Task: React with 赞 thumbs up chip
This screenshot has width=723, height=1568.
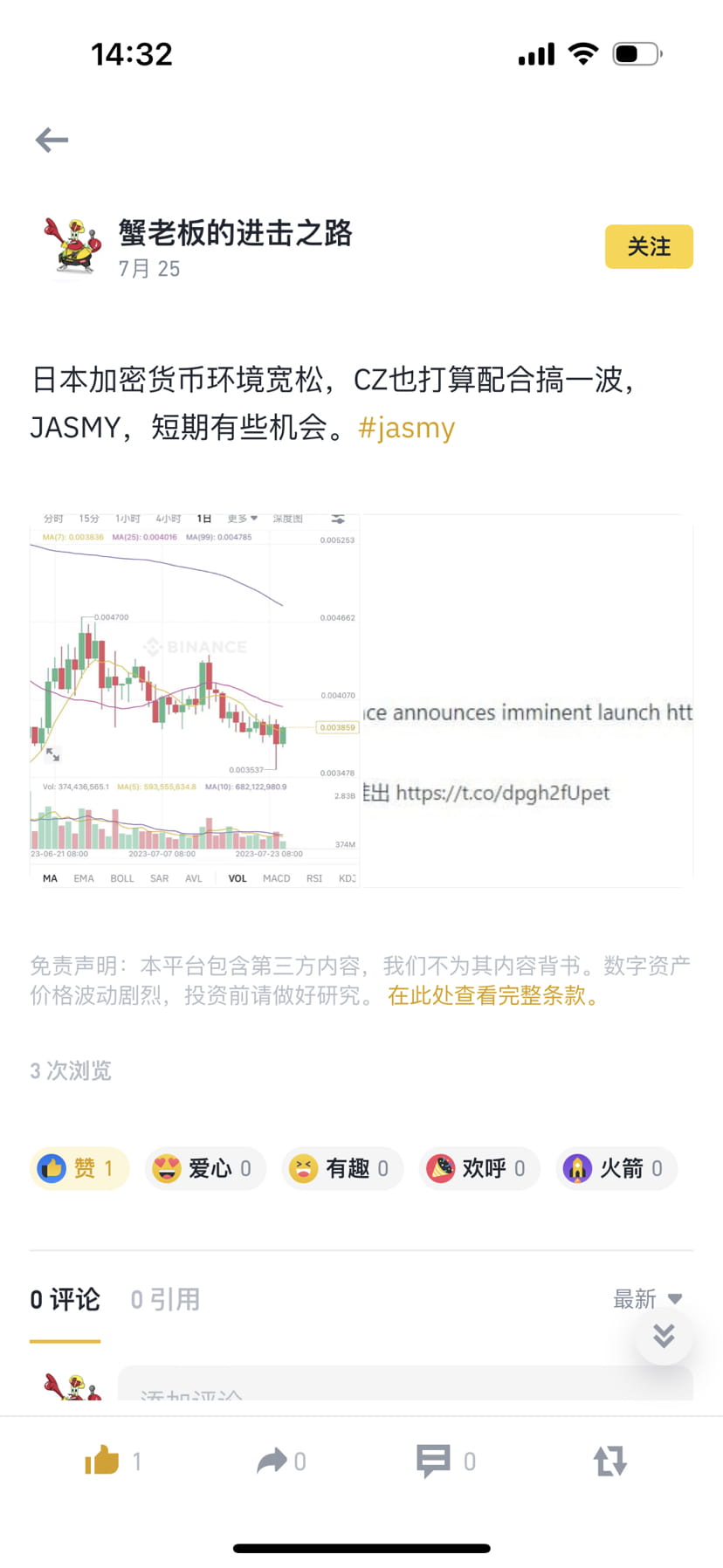Action: [79, 1168]
